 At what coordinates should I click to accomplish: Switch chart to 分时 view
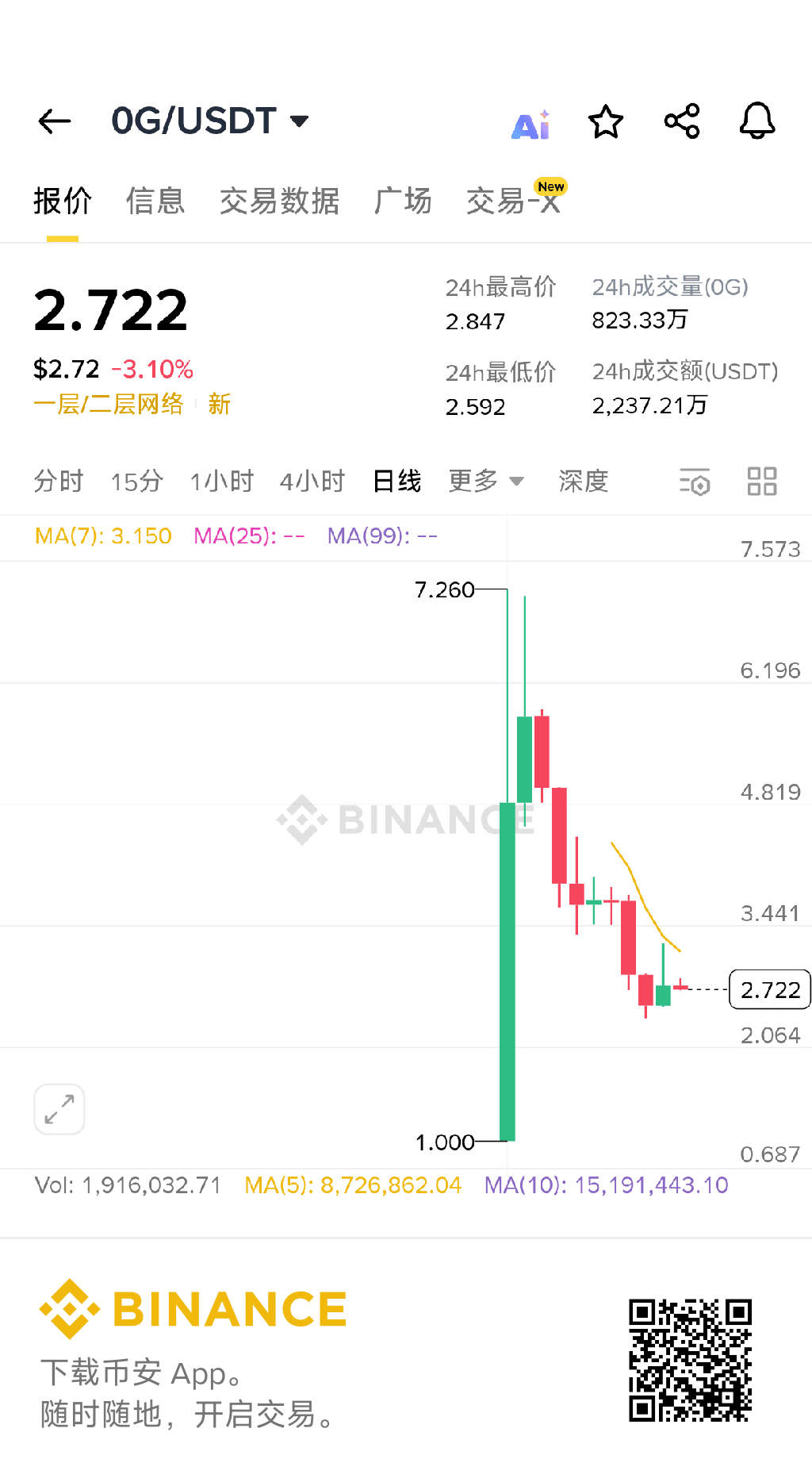(x=59, y=482)
